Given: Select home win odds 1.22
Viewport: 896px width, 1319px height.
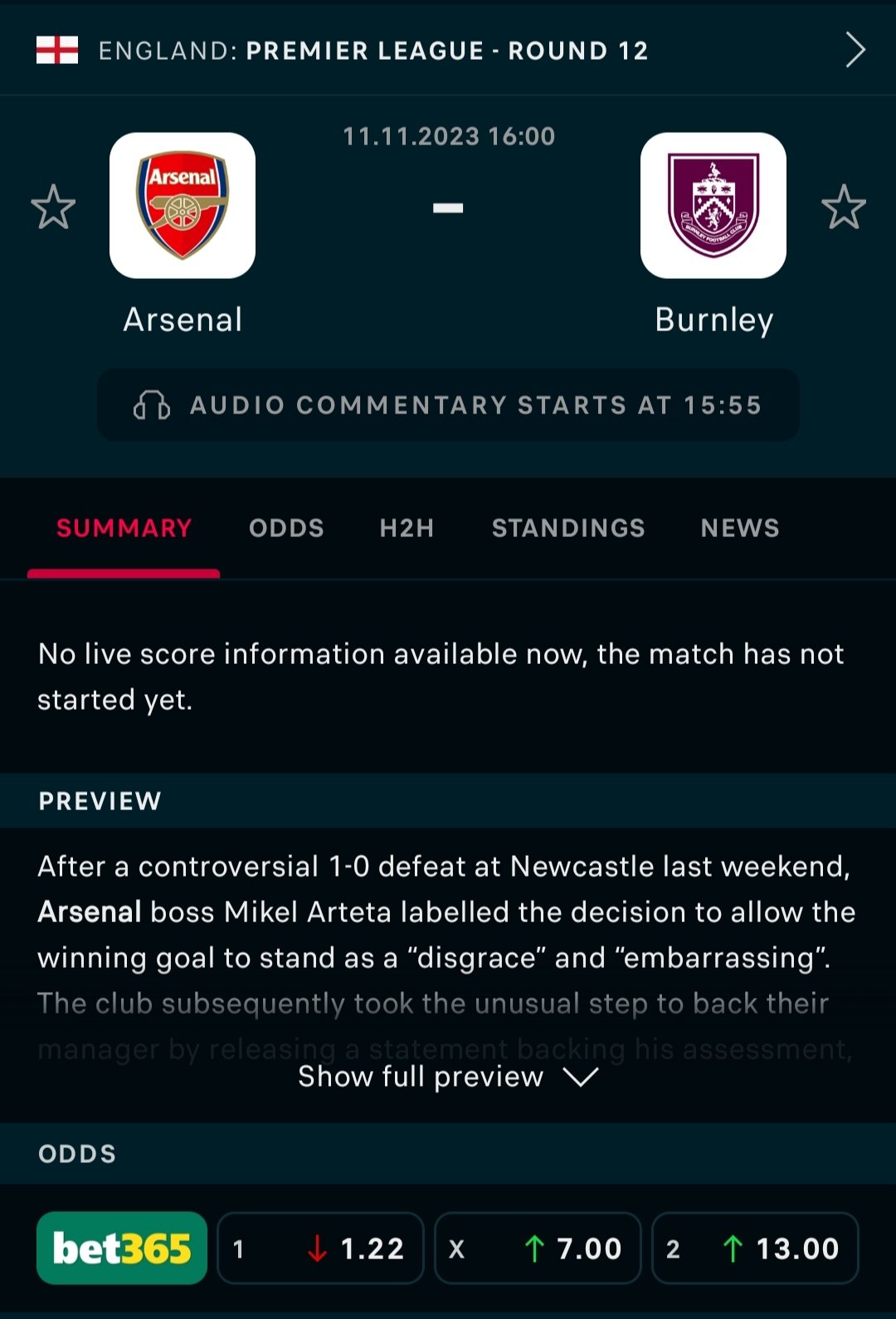Looking at the screenshot, I should pos(320,1248).
